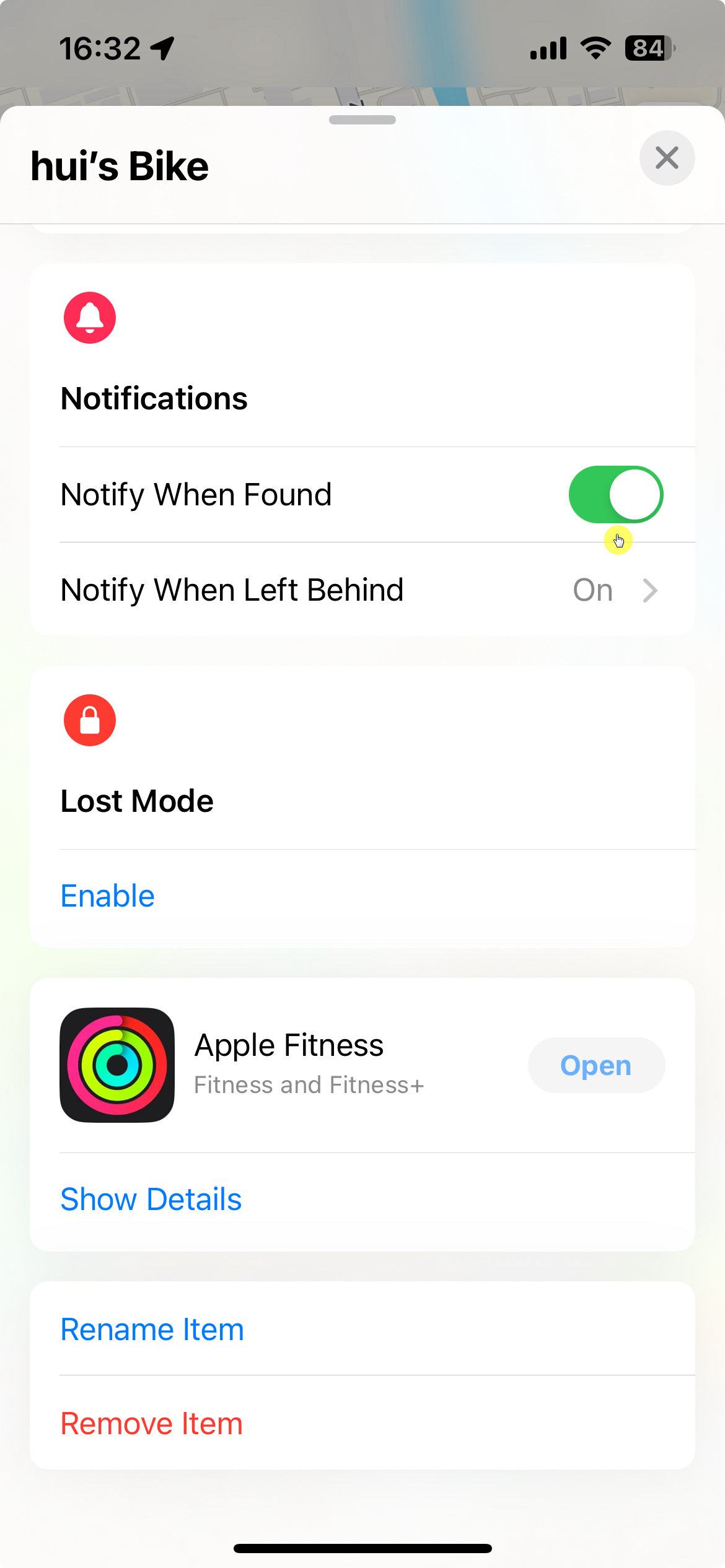725x1568 pixels.
Task: Enable Lost Mode
Action: click(x=108, y=896)
